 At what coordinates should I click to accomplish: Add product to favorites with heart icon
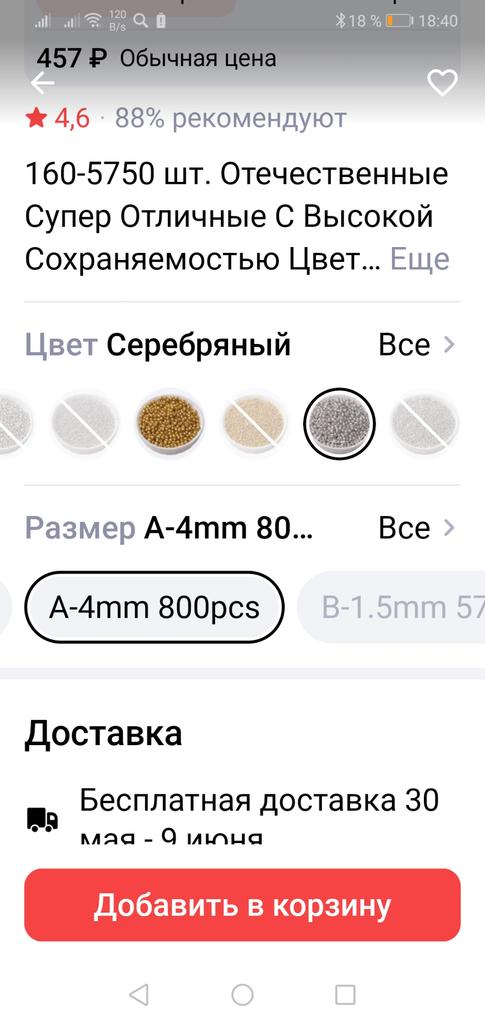(x=442, y=83)
